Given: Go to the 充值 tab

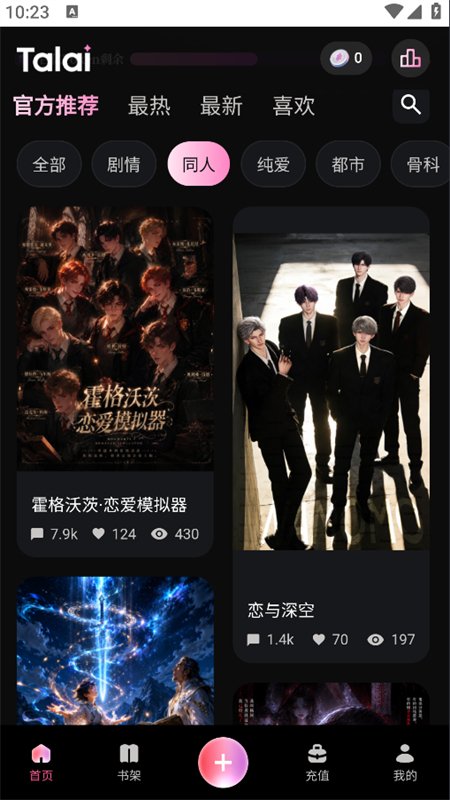Looking at the screenshot, I should (317, 763).
